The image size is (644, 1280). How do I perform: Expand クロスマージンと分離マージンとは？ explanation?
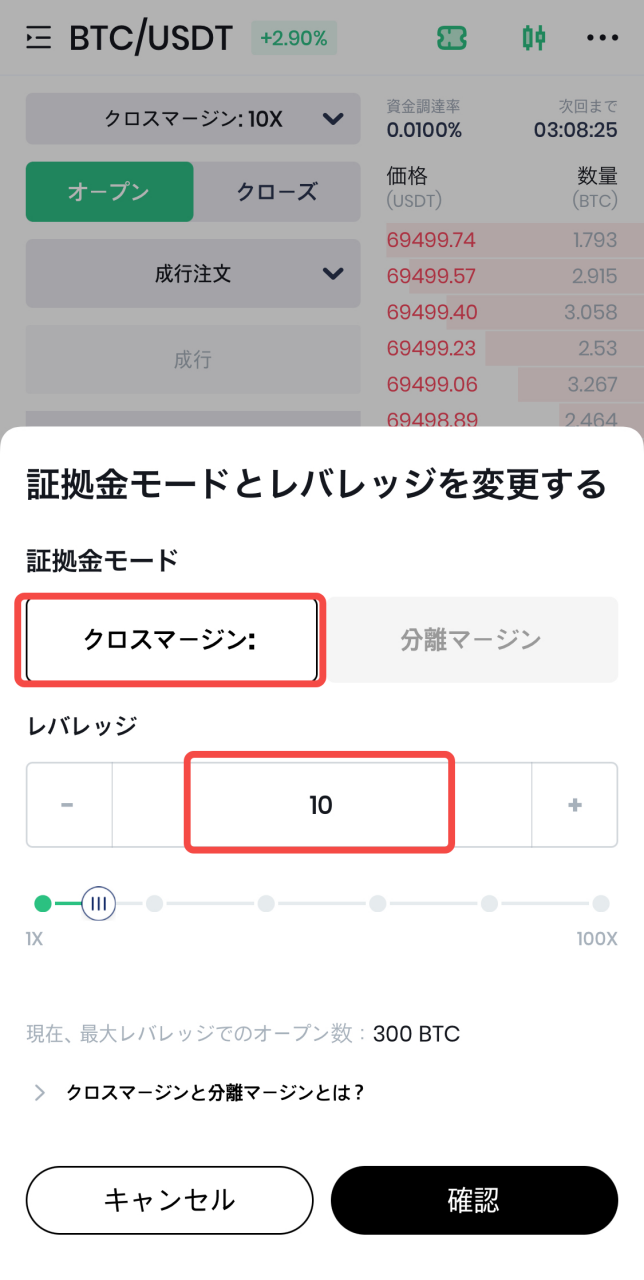tap(214, 1092)
